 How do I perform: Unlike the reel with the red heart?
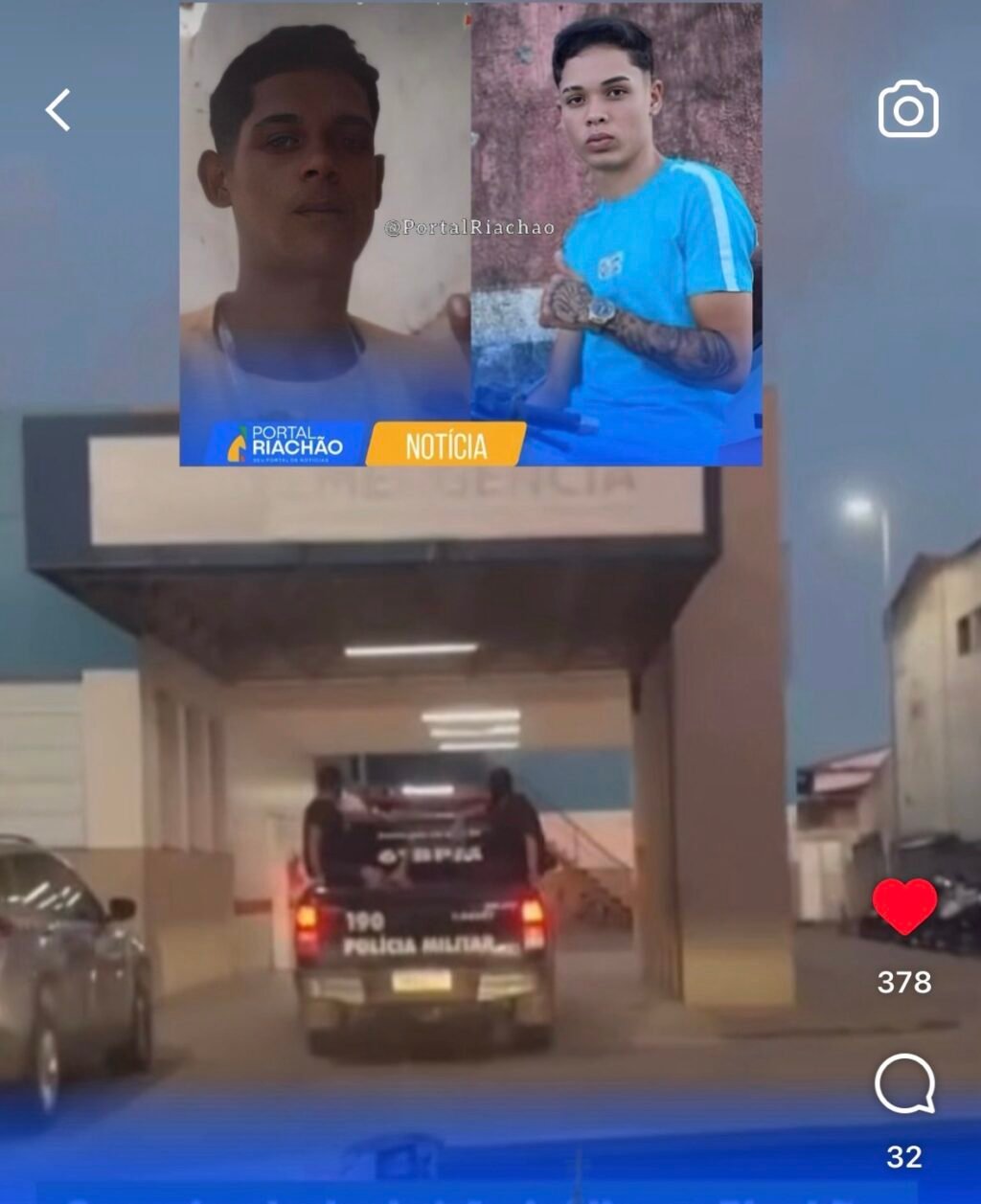pyautogui.click(x=903, y=906)
